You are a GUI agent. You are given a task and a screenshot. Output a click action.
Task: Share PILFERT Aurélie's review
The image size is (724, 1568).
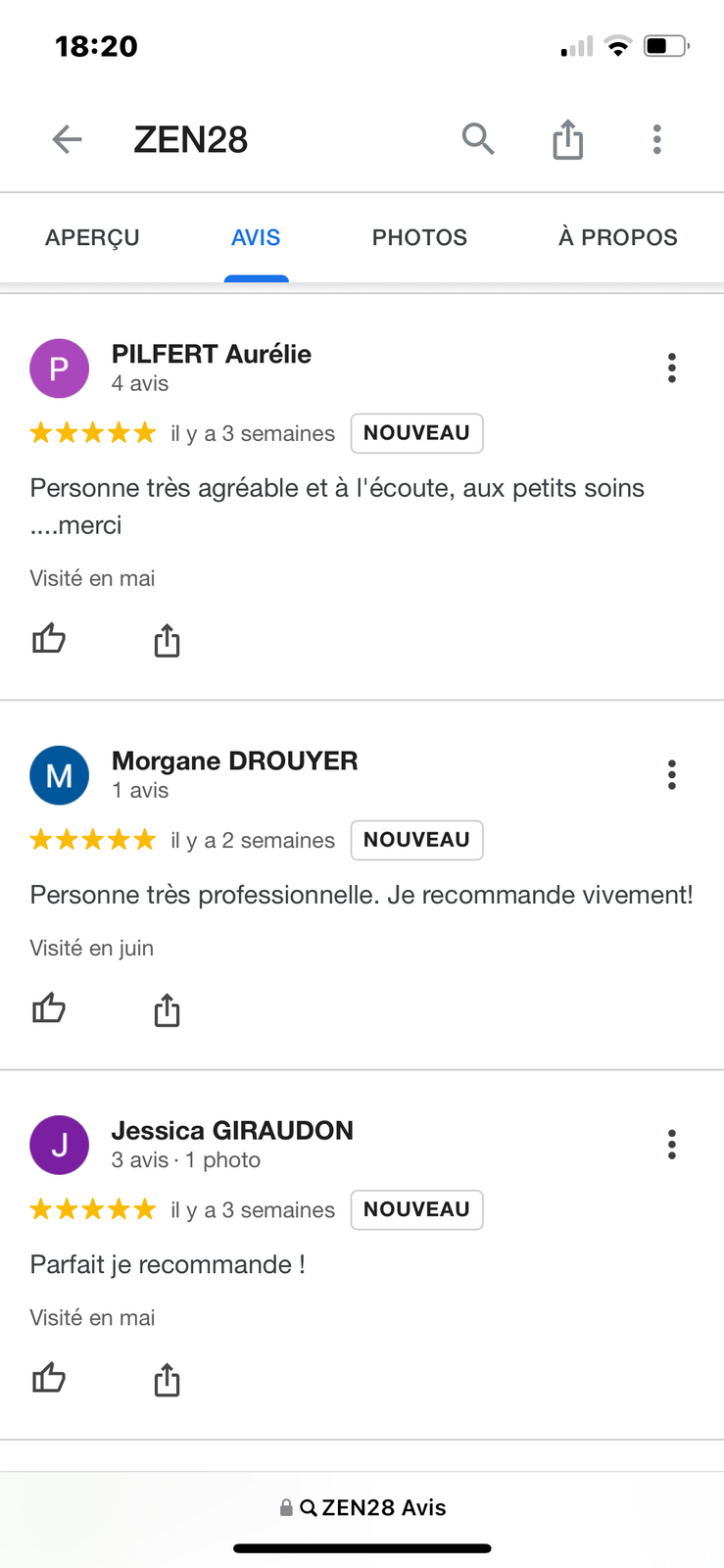pos(167,640)
